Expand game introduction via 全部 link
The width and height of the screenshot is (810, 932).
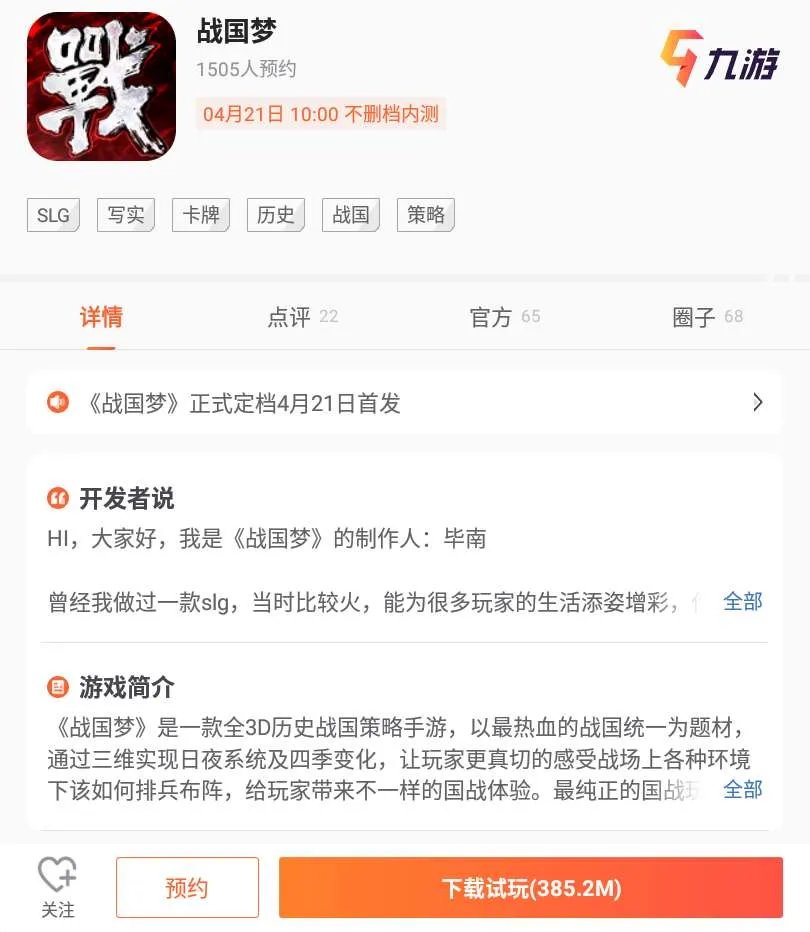pyautogui.click(x=742, y=790)
